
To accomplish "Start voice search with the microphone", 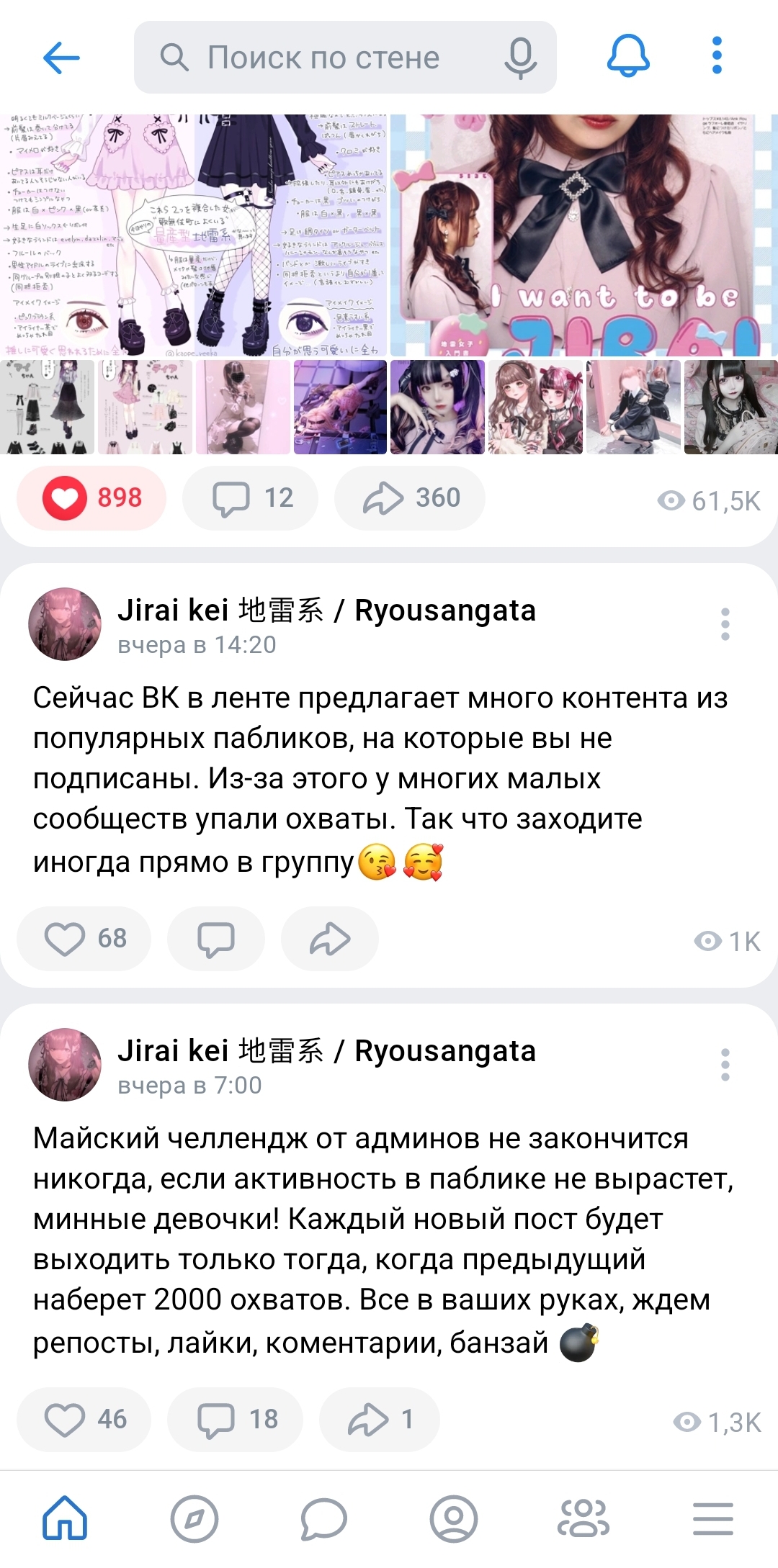I will [520, 58].
